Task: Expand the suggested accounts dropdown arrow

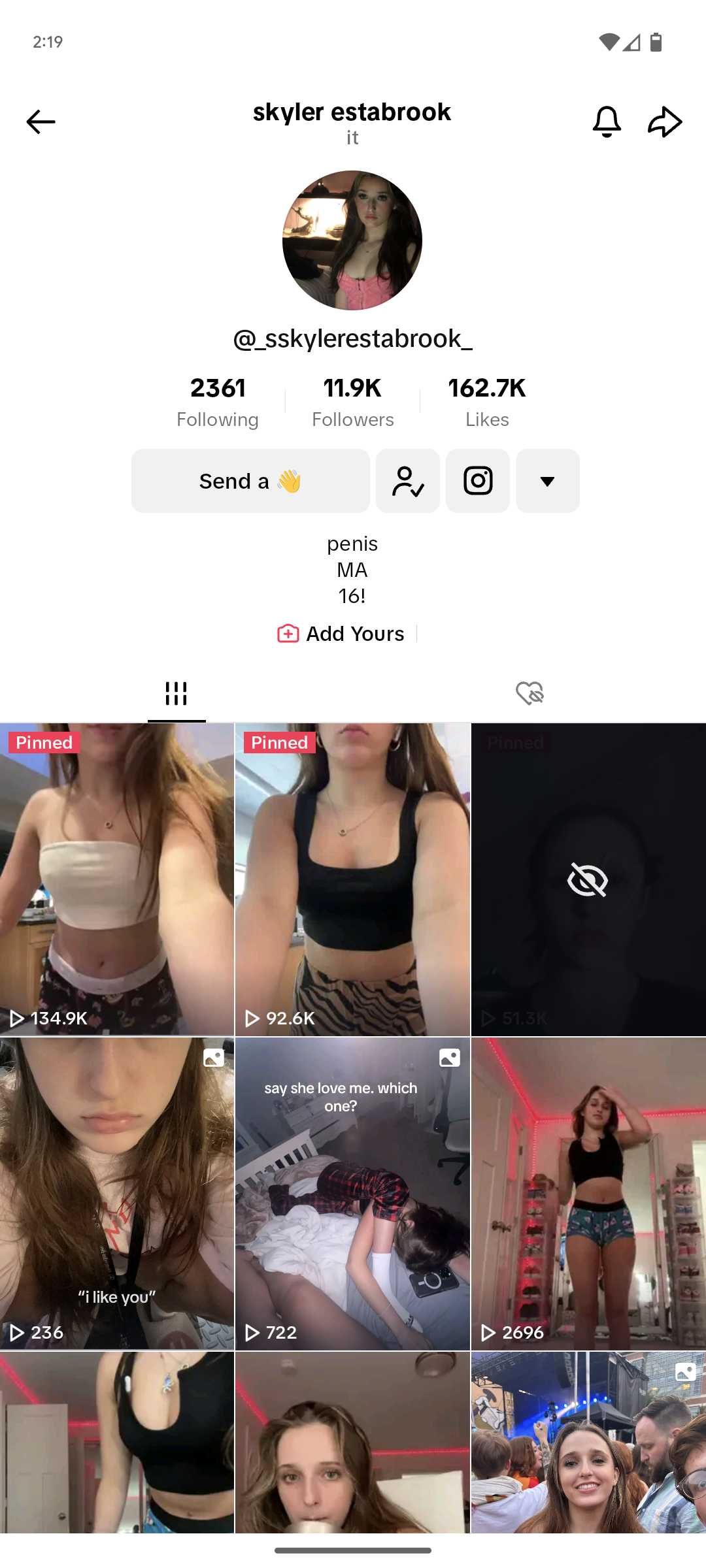Action: pyautogui.click(x=548, y=481)
